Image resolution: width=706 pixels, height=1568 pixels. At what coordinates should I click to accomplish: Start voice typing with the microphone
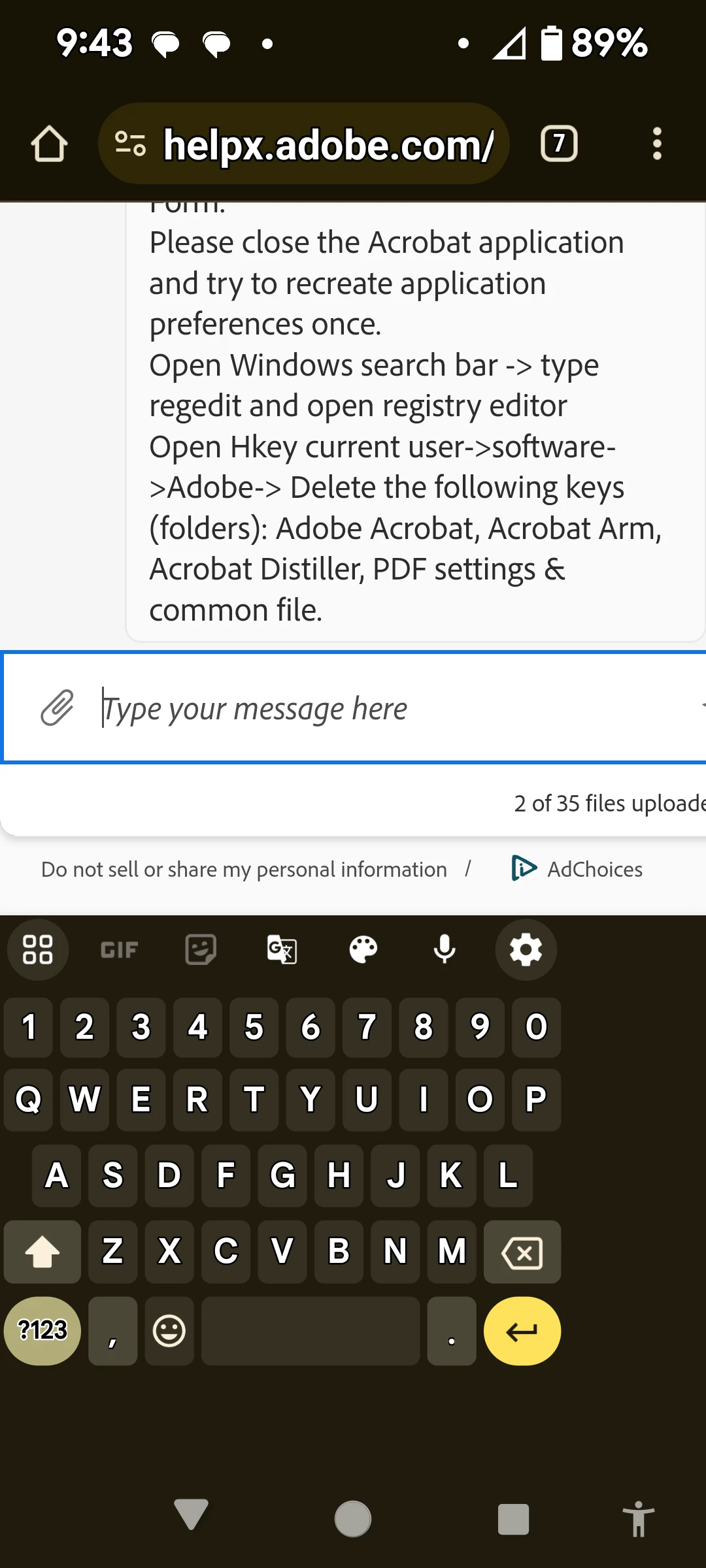[445, 949]
